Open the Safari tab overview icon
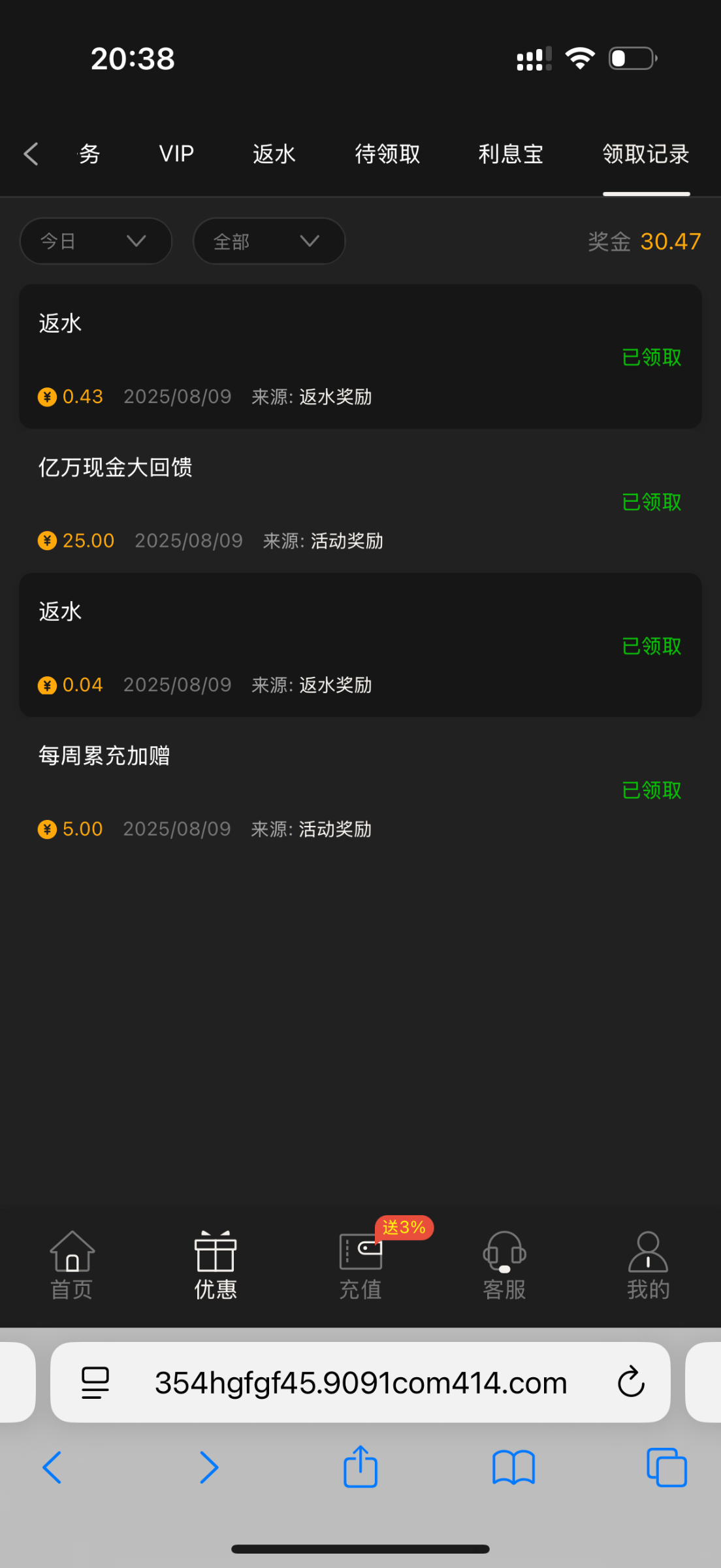 tap(666, 1467)
